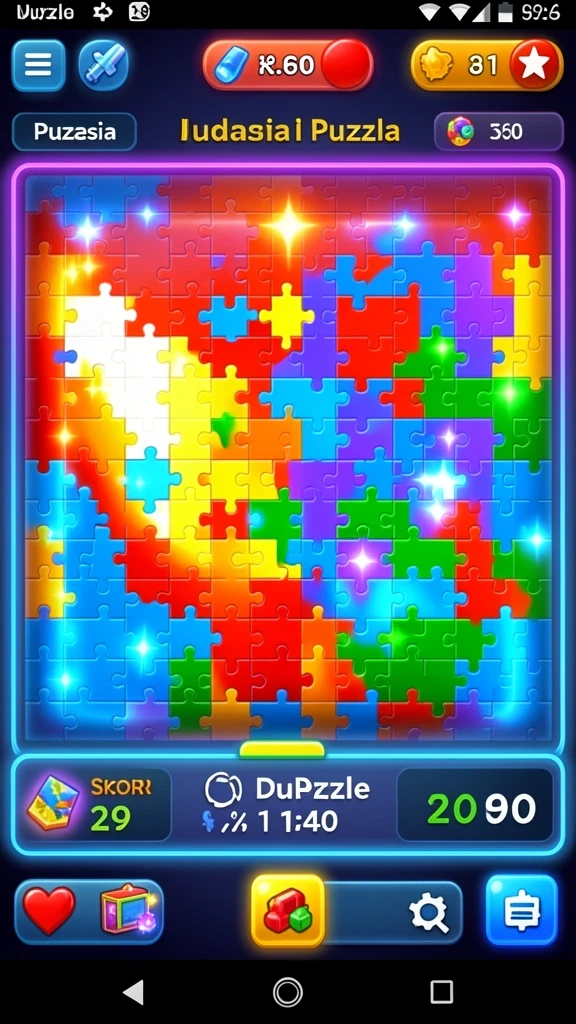This screenshot has height=1024, width=576.
Task: Tap the 360 colorful ball chip
Action: [x=499, y=132]
